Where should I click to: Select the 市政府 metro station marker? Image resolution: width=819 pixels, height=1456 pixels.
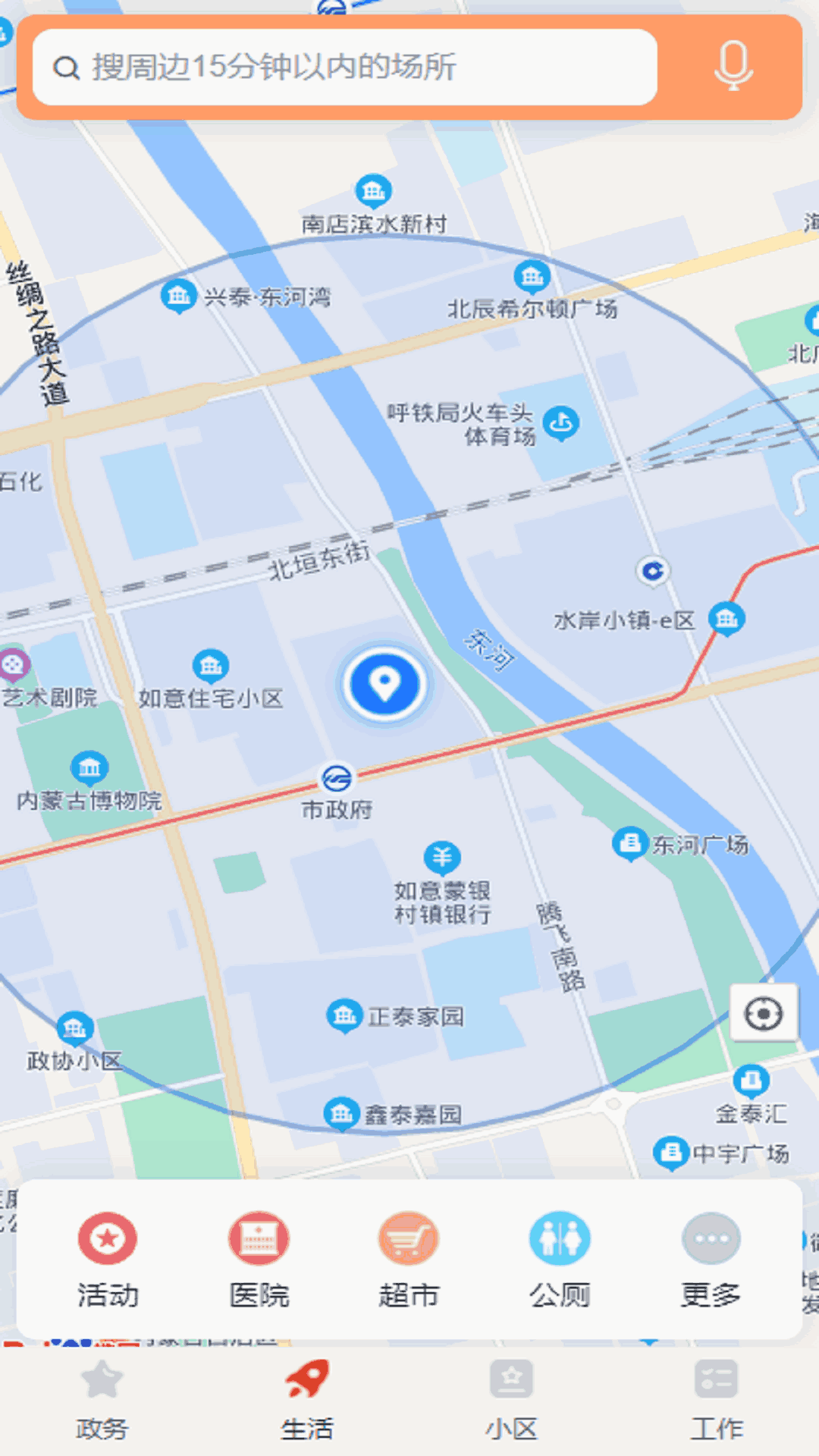pyautogui.click(x=336, y=779)
